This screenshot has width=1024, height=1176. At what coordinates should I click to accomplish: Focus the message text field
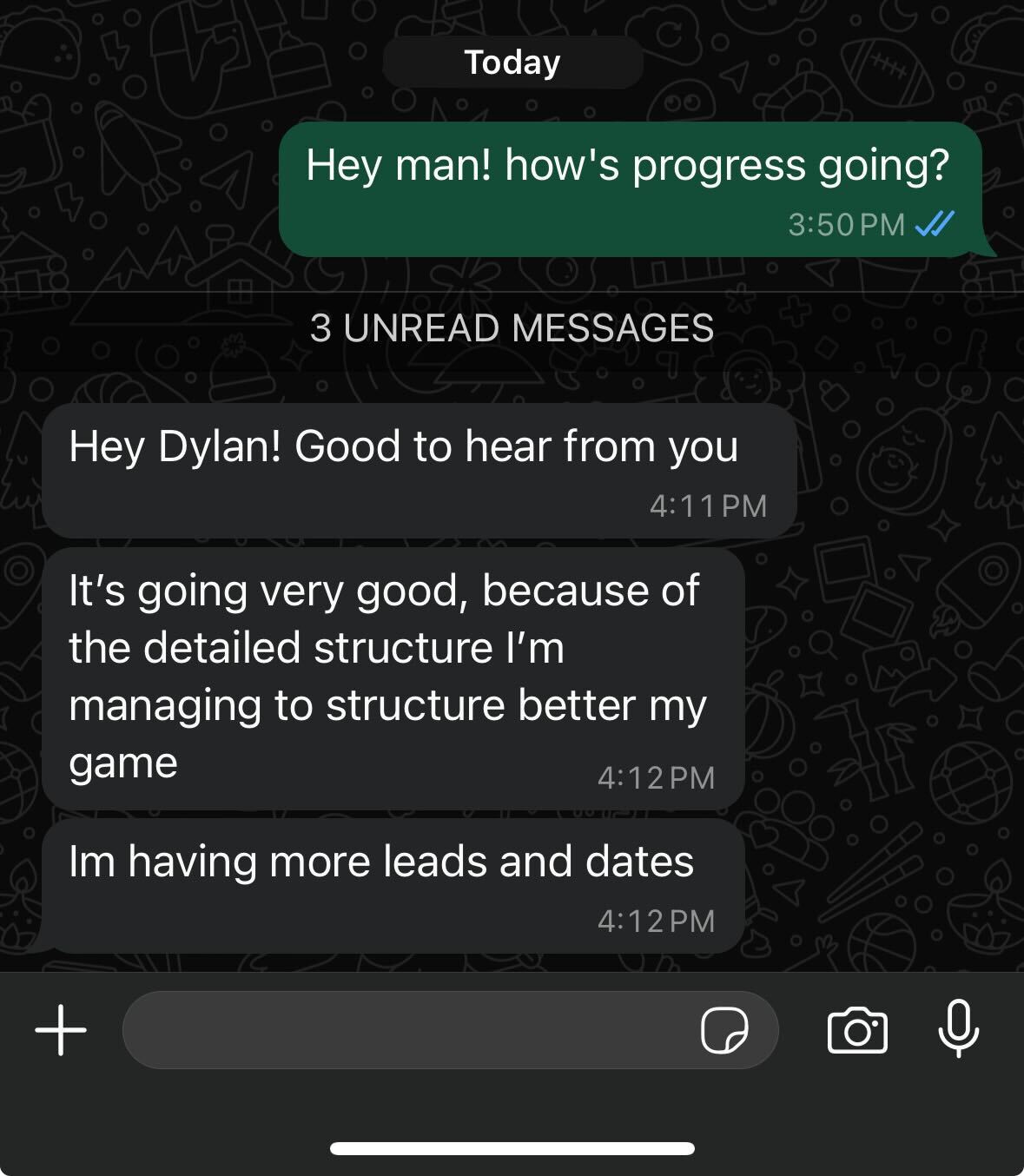[408, 1030]
